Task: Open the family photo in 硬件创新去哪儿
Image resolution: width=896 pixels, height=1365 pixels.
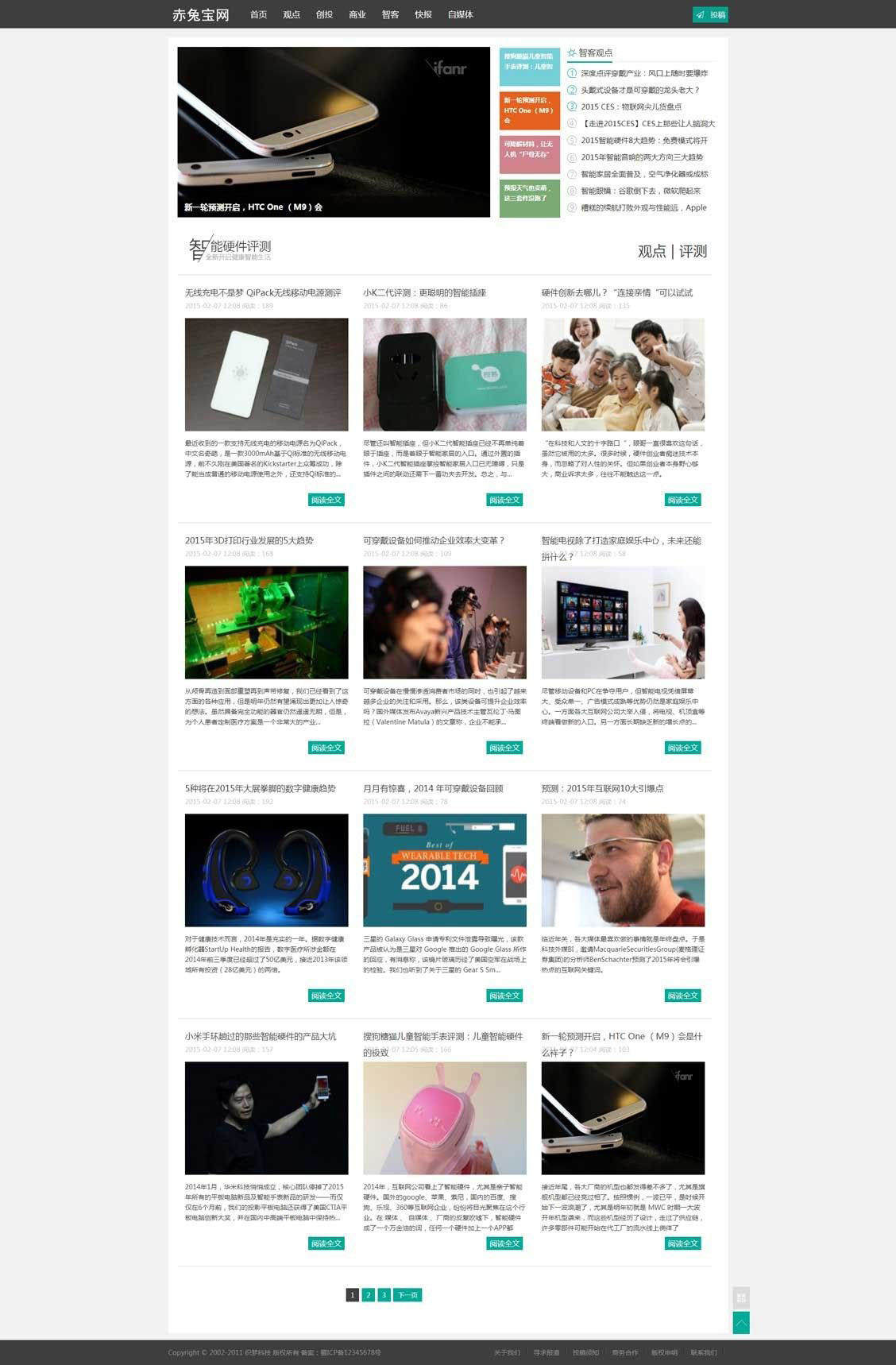Action: click(x=623, y=374)
